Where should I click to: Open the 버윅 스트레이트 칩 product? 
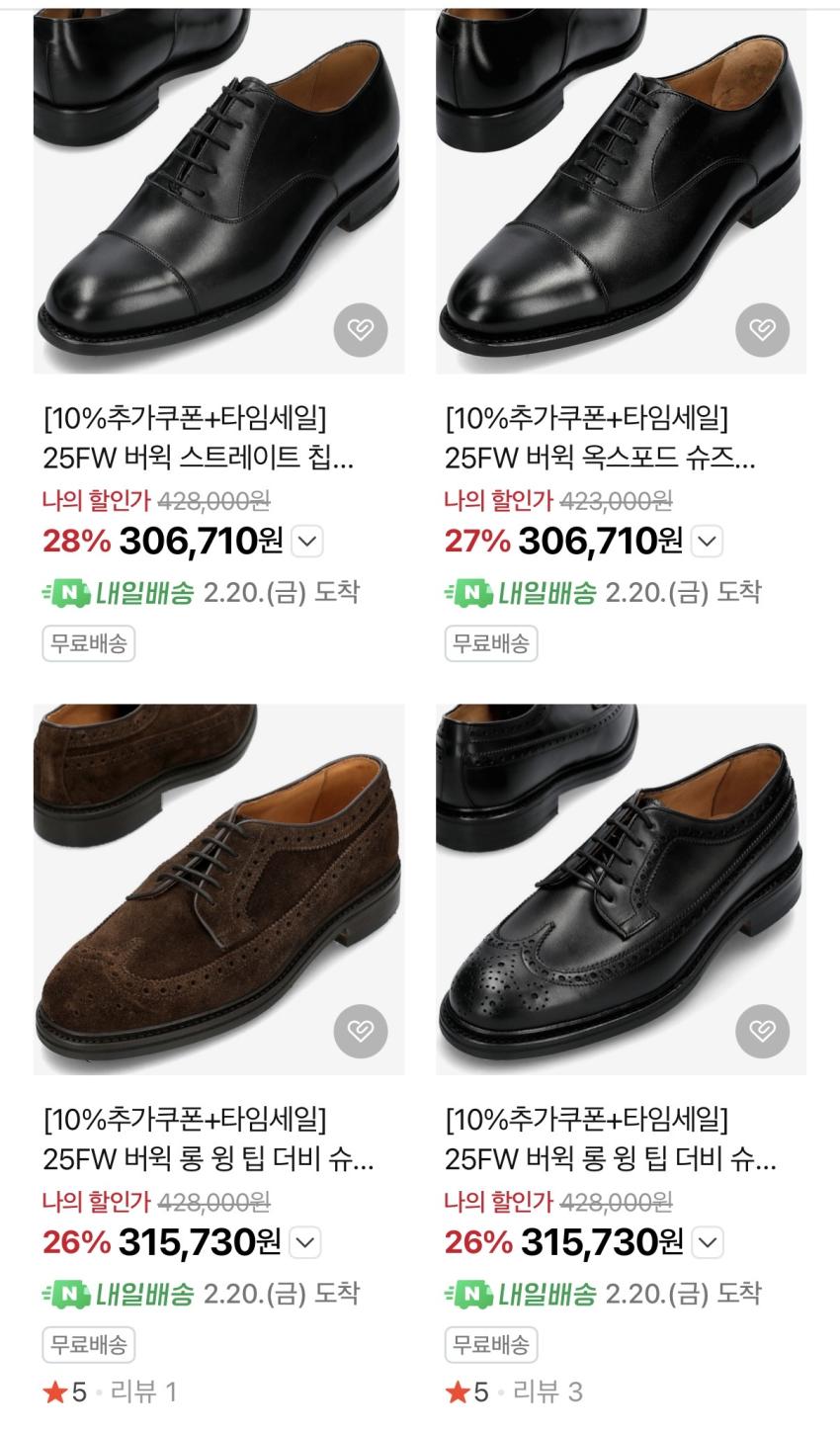pos(199,439)
